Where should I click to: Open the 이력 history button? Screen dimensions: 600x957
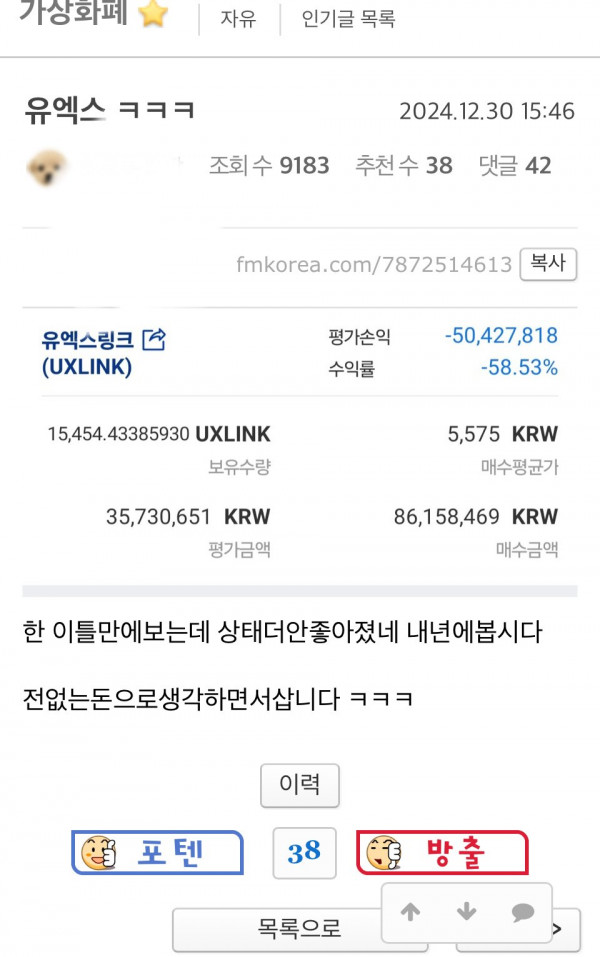(x=300, y=785)
